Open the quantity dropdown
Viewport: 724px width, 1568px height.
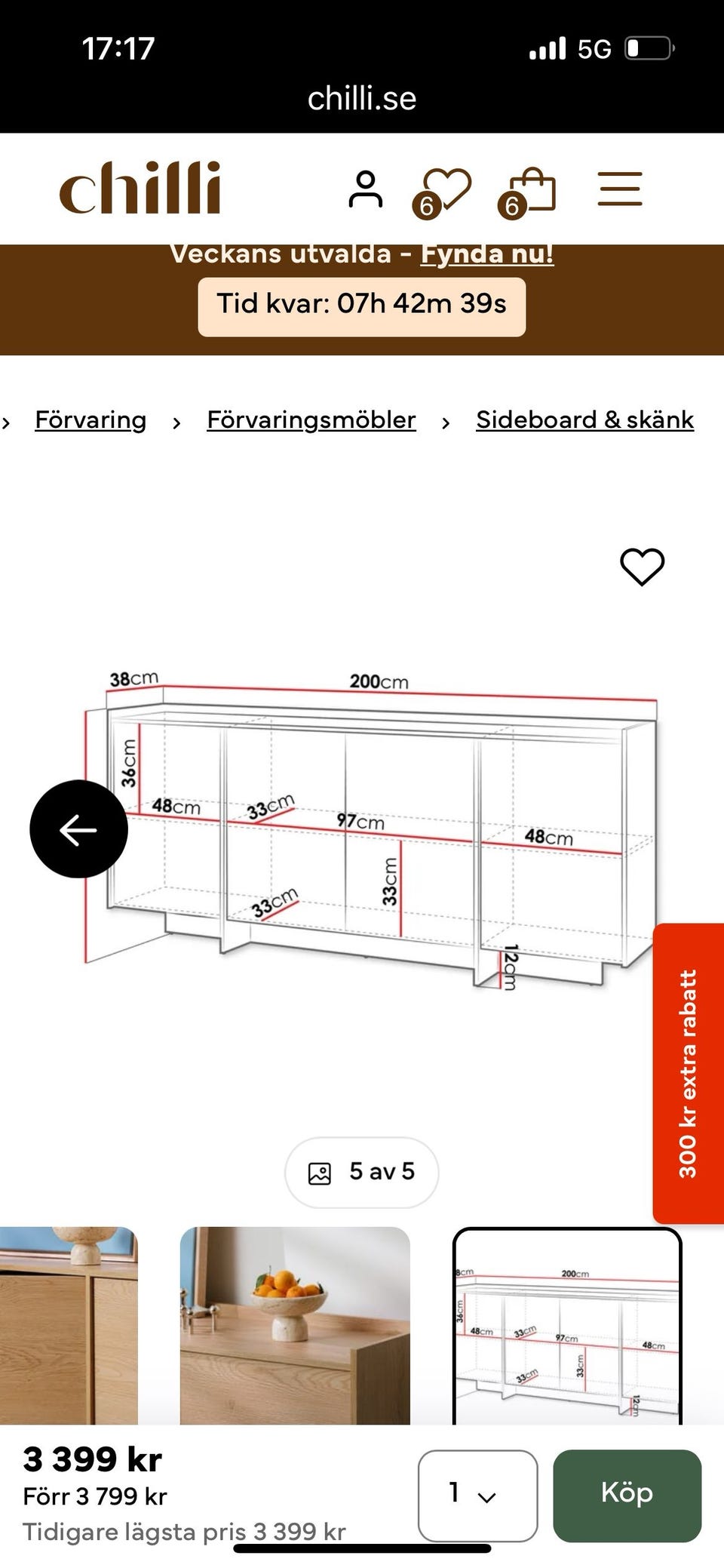pyautogui.click(x=477, y=1495)
